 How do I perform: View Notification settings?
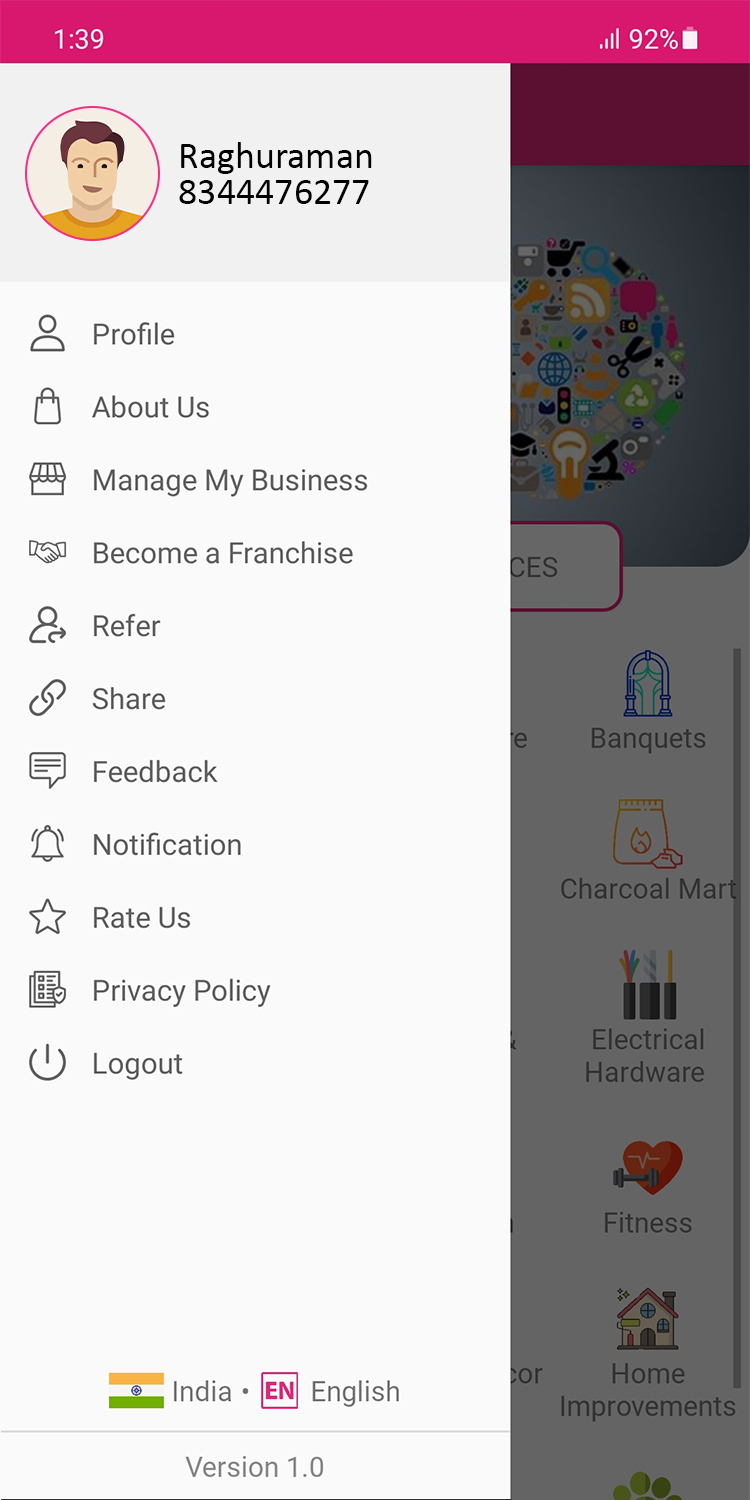coord(166,845)
